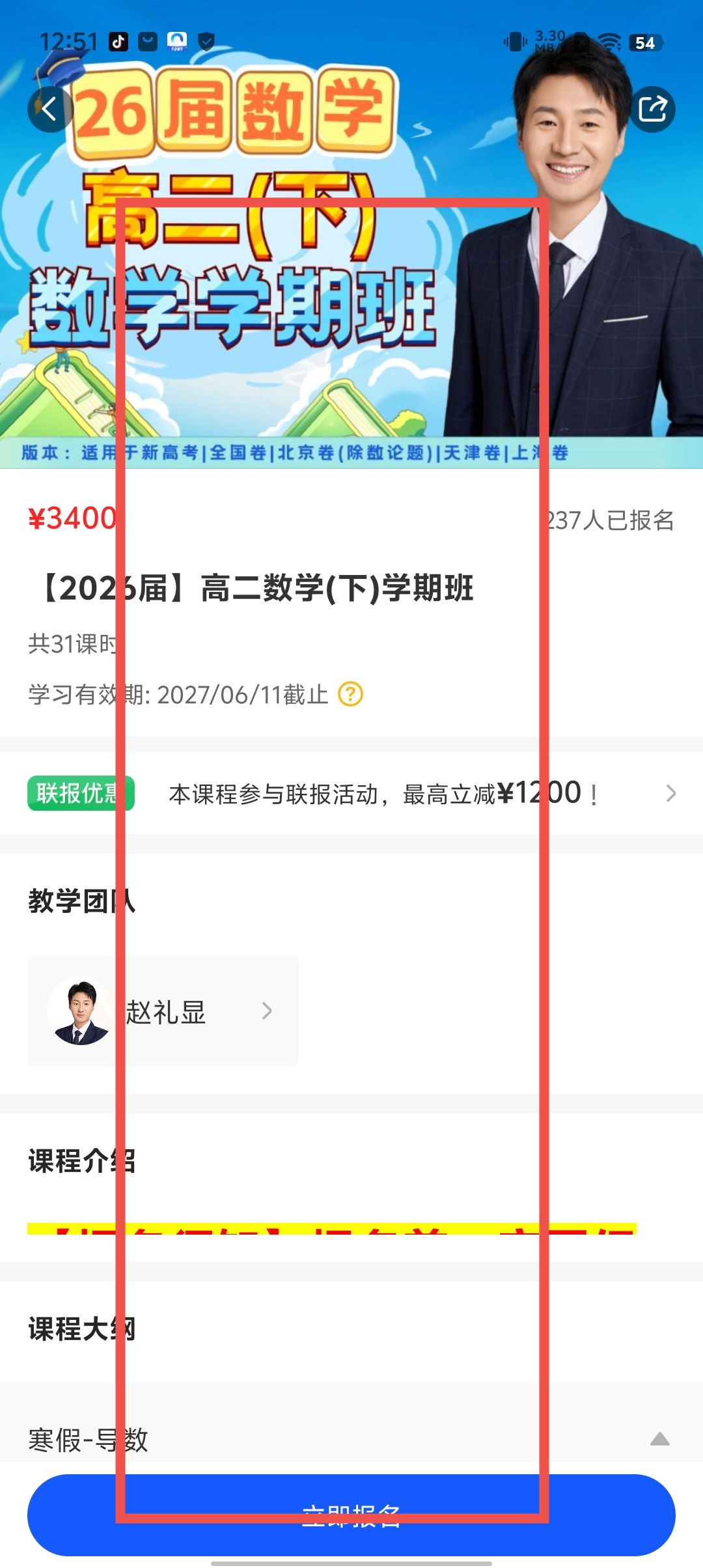The width and height of the screenshot is (703, 1568).
Task: Share this math course
Action: [x=652, y=109]
